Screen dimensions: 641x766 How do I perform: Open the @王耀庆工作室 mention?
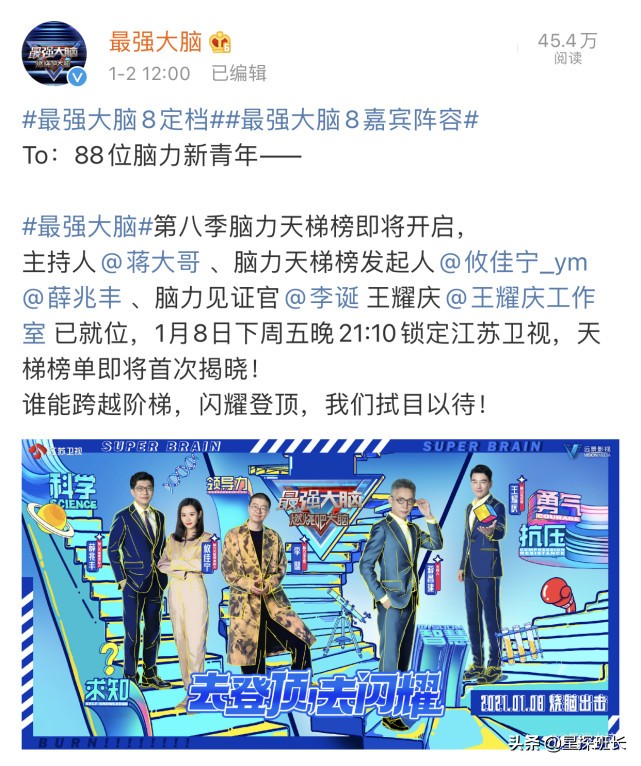coord(518,297)
